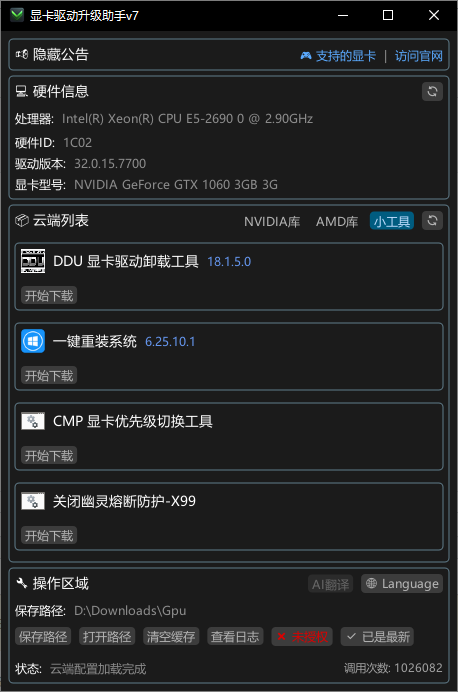Tap the 已是最新 update button
Image resolution: width=458 pixels, height=692 pixels.
tap(377, 636)
